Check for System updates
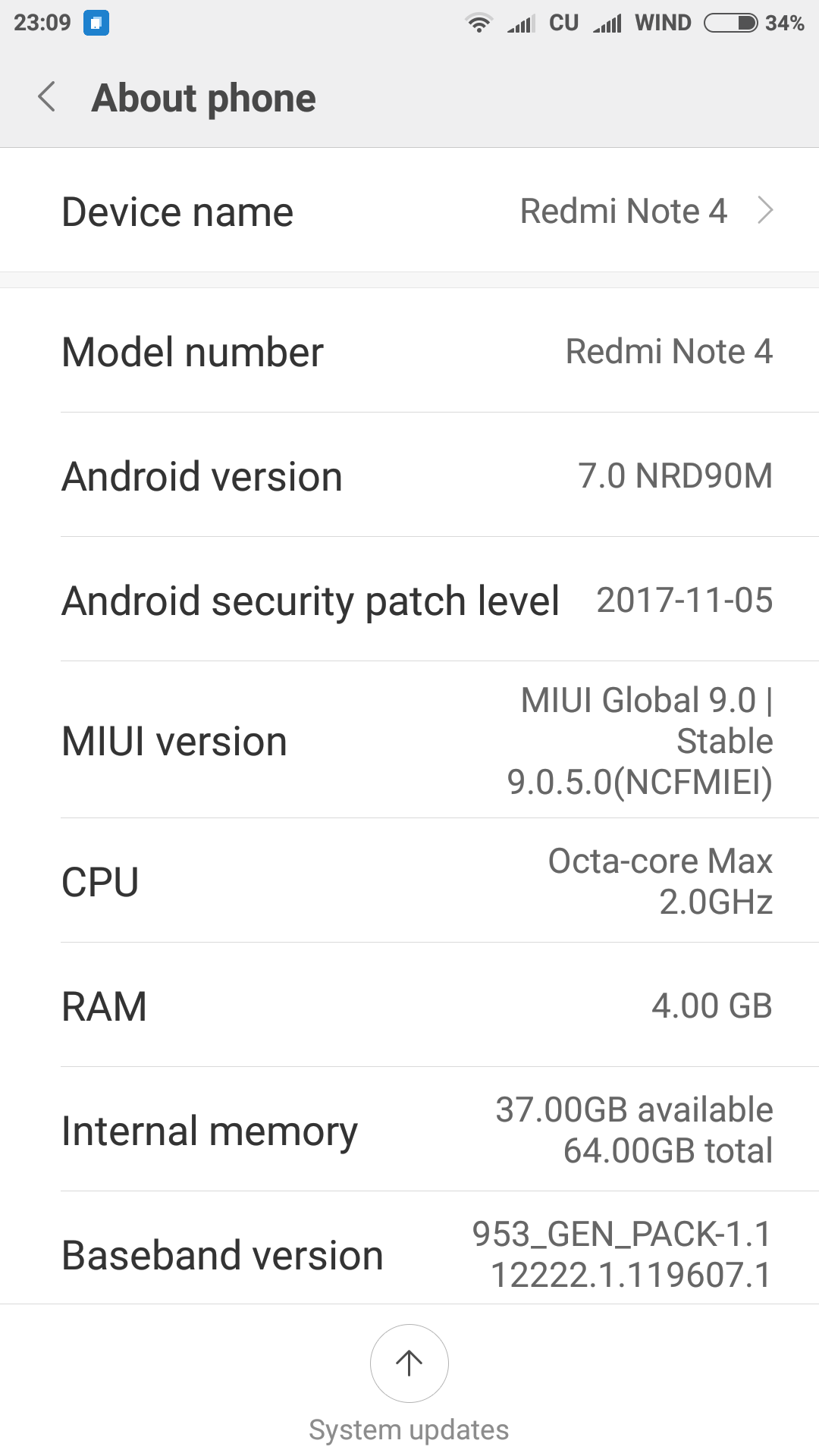This screenshot has width=819, height=1456. coord(409,1363)
